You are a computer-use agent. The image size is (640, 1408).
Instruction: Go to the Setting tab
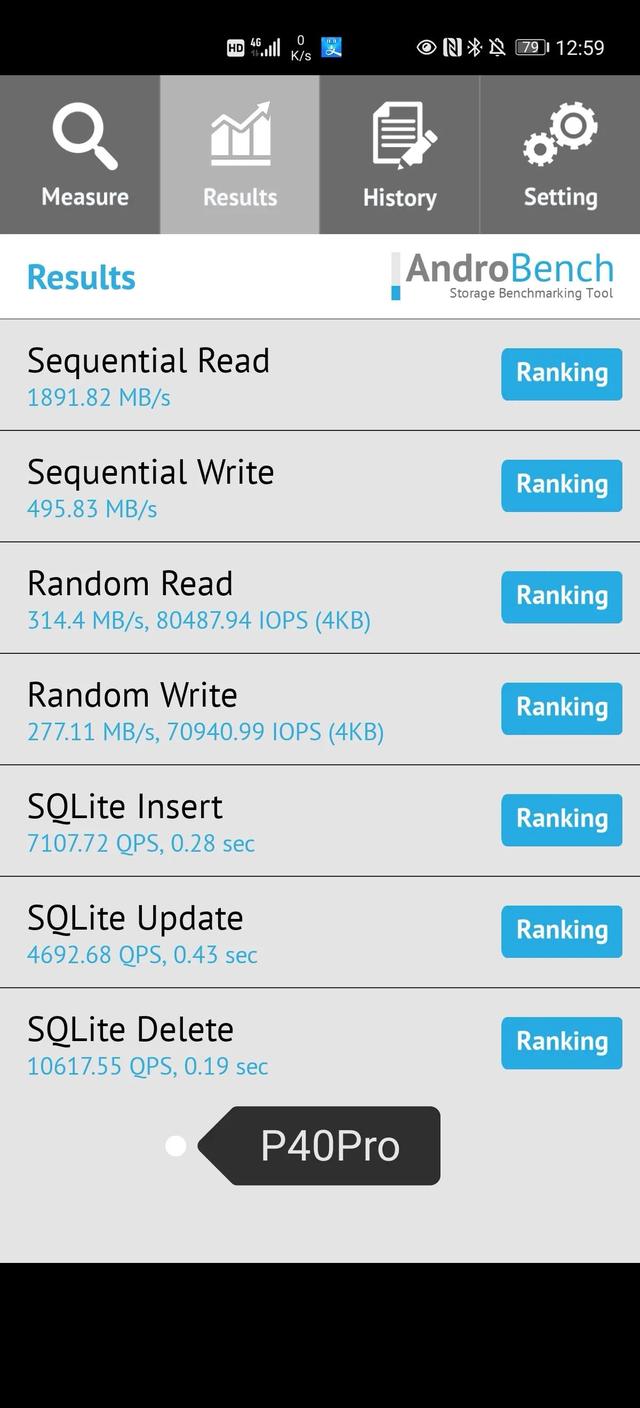coord(560,155)
